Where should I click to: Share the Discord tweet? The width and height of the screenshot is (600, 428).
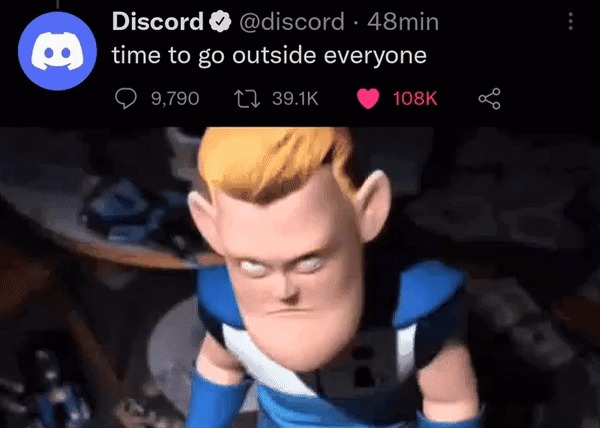[x=489, y=98]
